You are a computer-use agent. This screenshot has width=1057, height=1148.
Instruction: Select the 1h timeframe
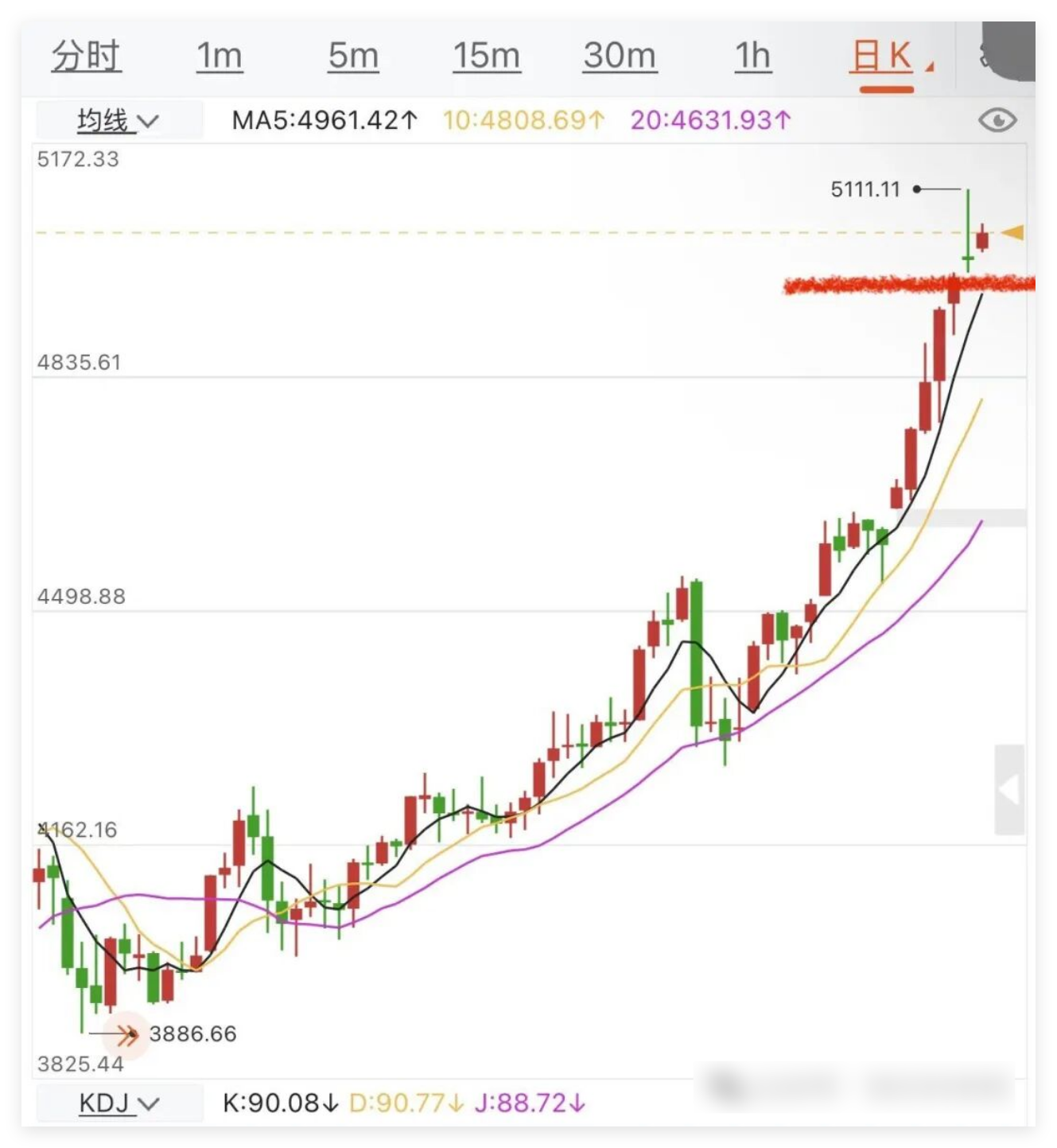[752, 56]
